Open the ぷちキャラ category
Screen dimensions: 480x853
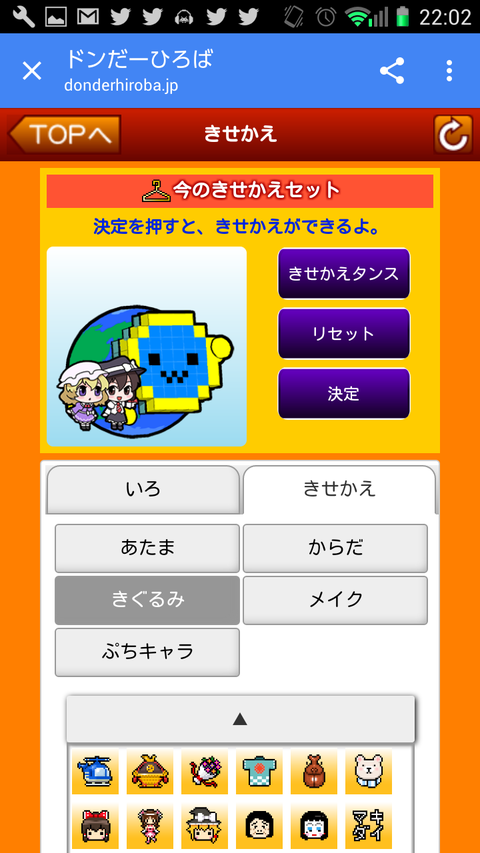(147, 652)
